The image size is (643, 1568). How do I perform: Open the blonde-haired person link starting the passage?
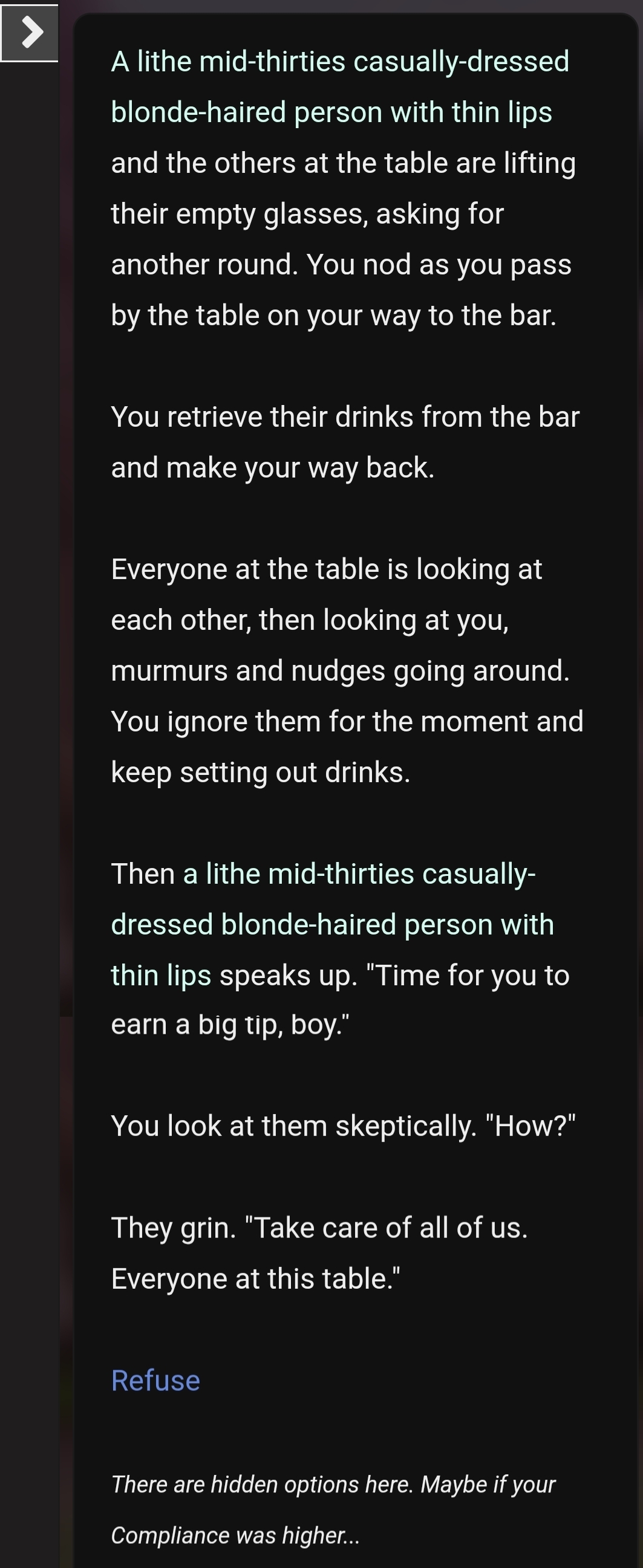click(339, 87)
